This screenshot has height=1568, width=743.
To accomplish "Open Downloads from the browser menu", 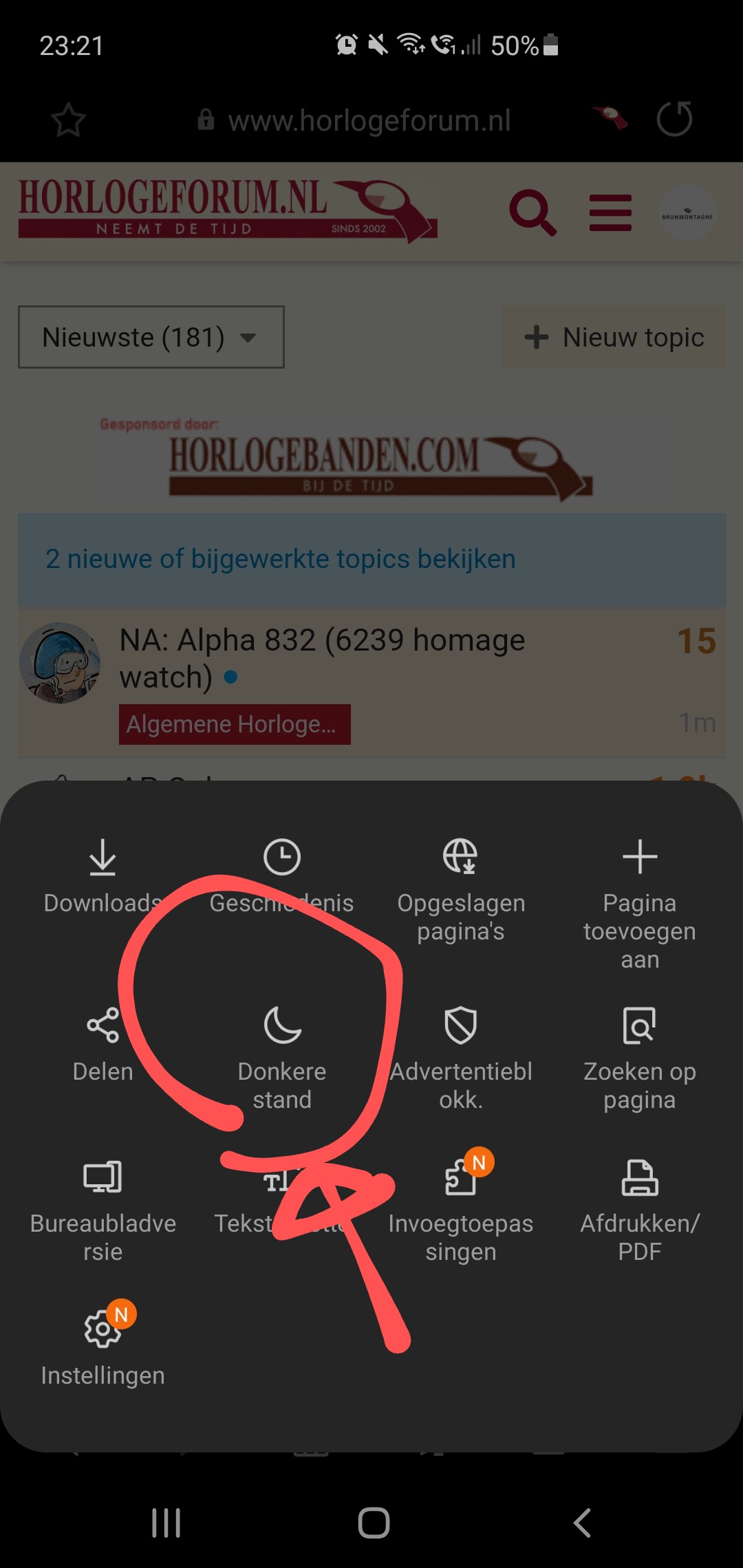I will point(103,878).
